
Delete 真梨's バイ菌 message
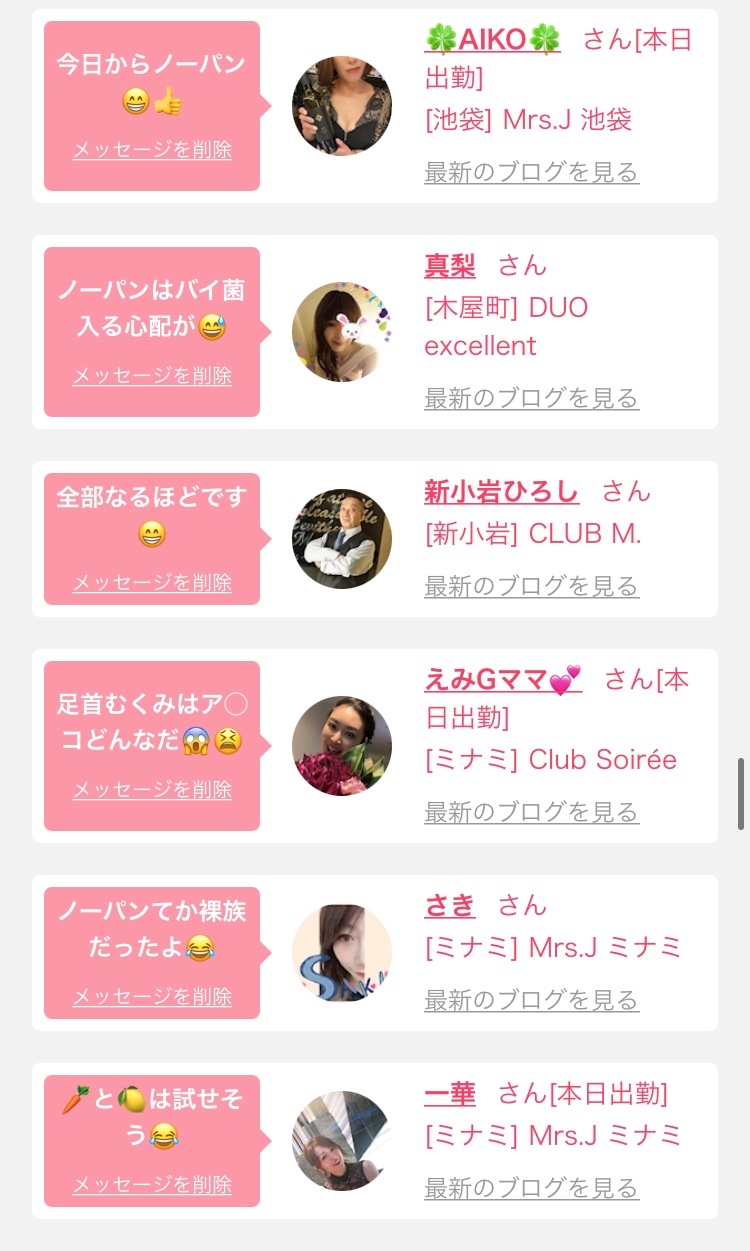(151, 377)
